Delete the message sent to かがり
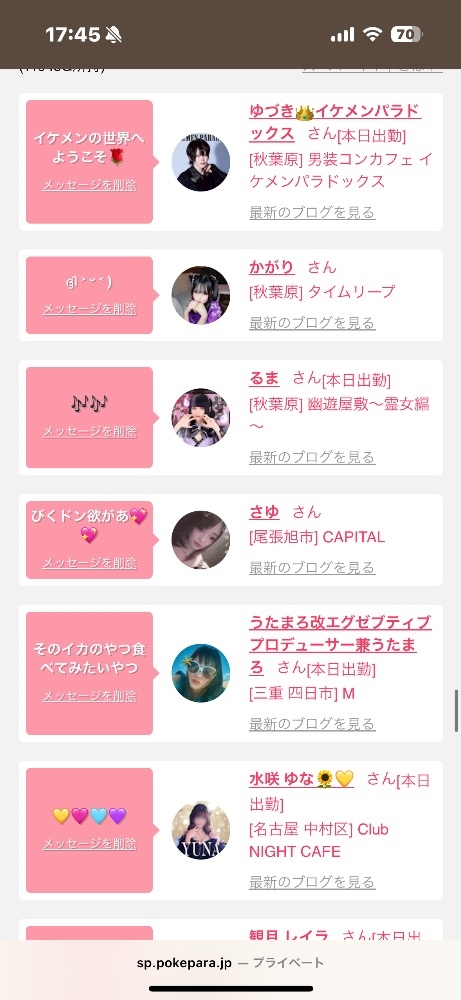461x1000 pixels. pyautogui.click(x=89, y=309)
